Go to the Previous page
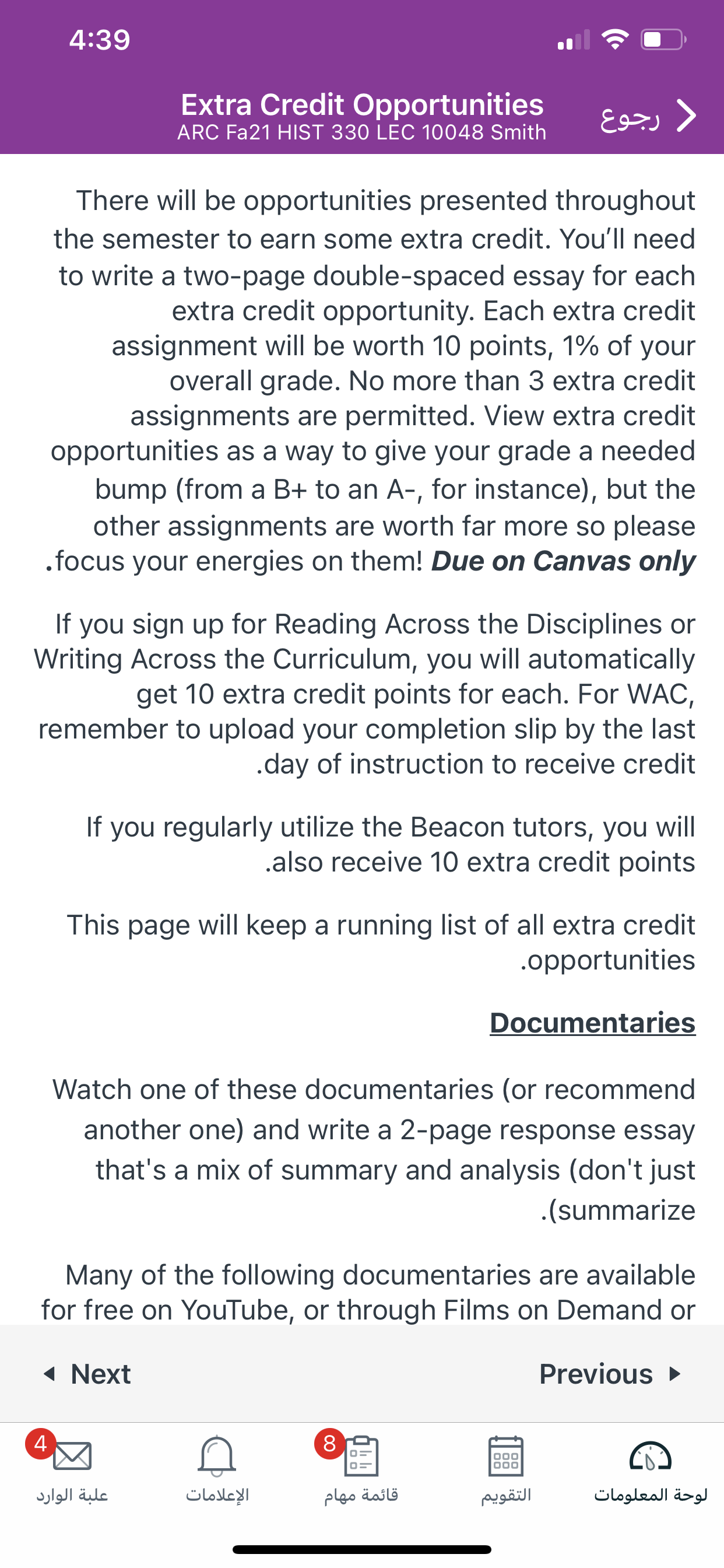 click(610, 1374)
